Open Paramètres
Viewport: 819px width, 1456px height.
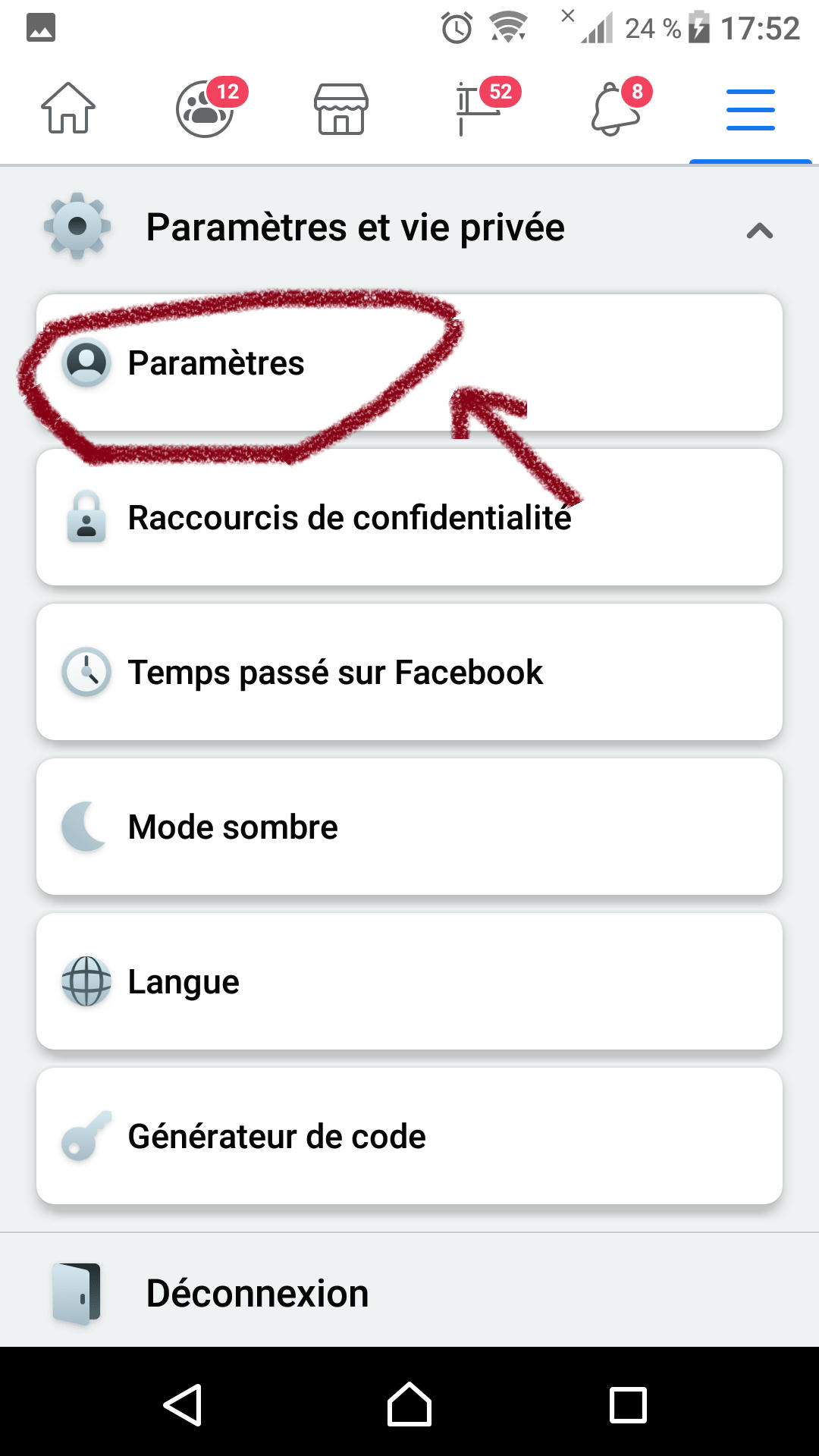(x=409, y=362)
